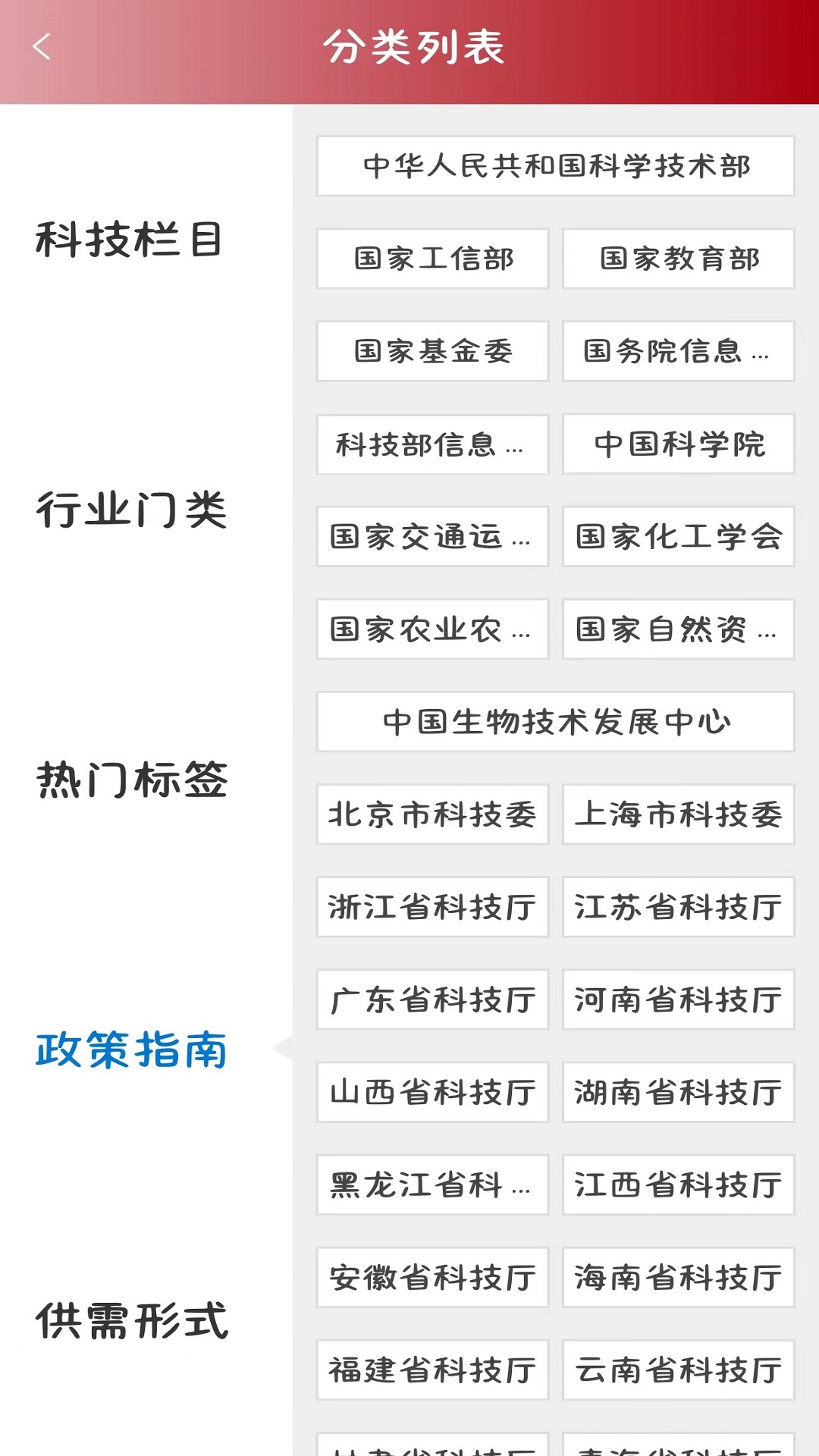Select the 国家基金委 tag
The height and width of the screenshot is (1456, 819).
pos(431,351)
